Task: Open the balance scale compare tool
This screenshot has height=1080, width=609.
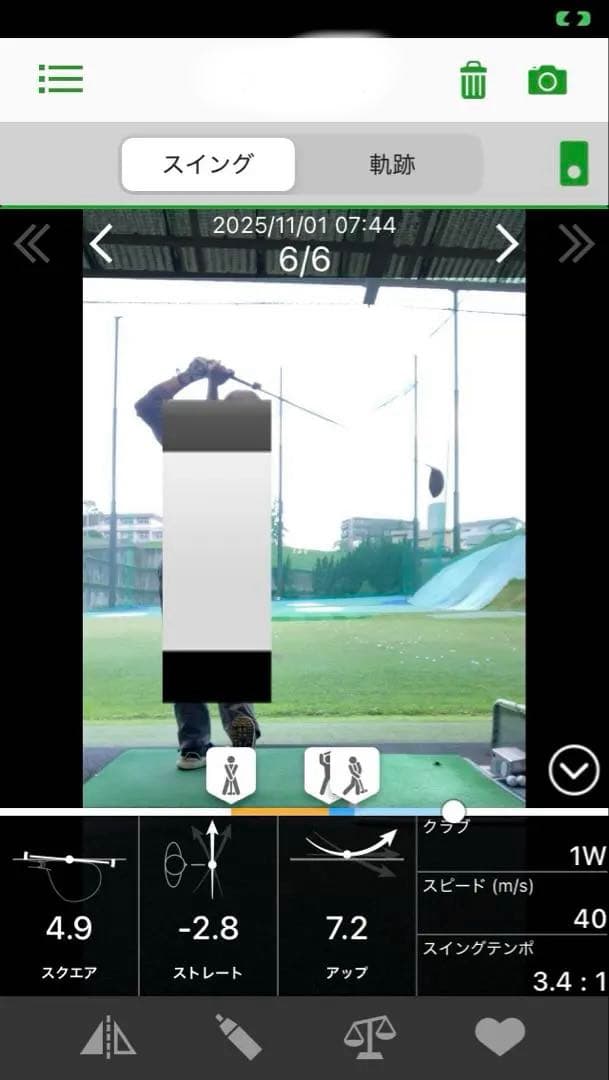Action: point(369,1037)
